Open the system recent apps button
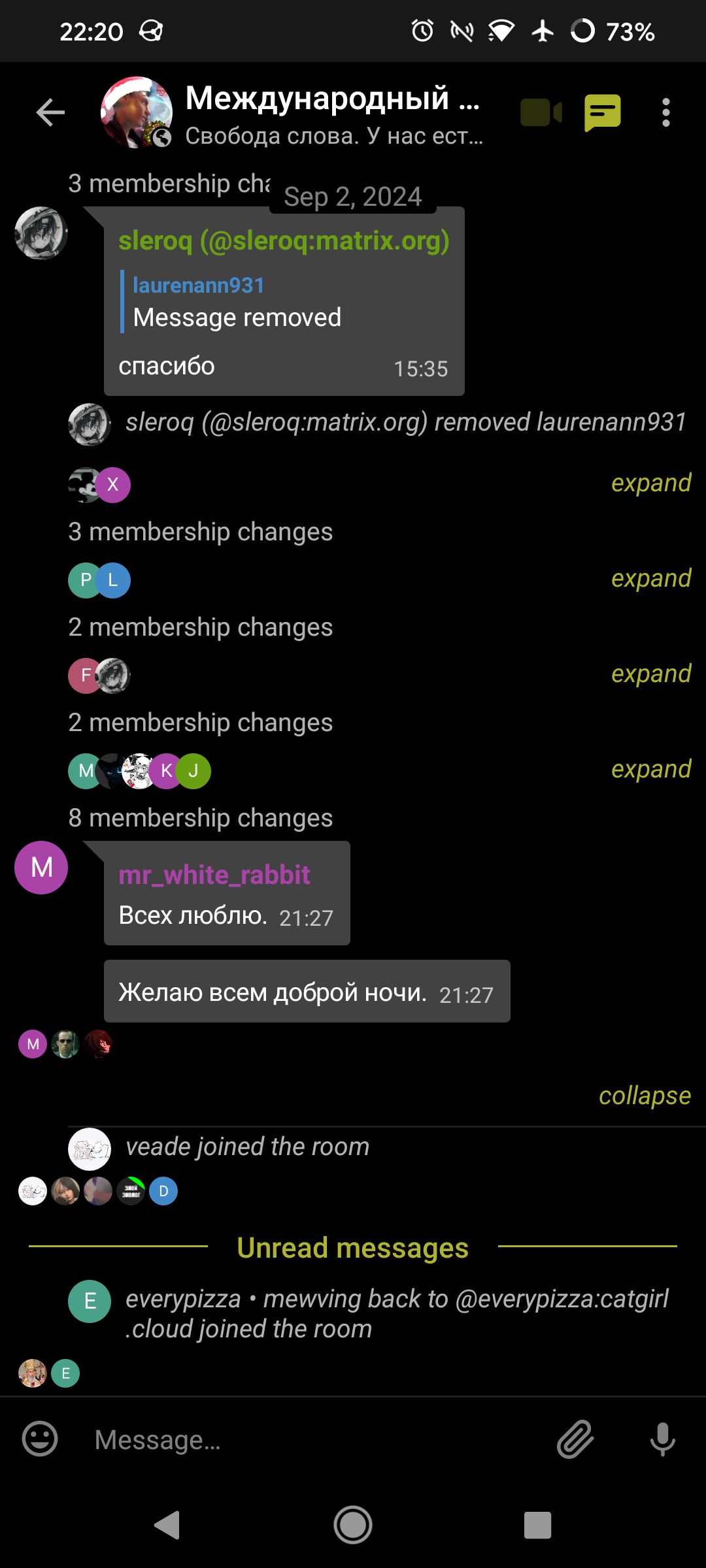 (x=537, y=1526)
